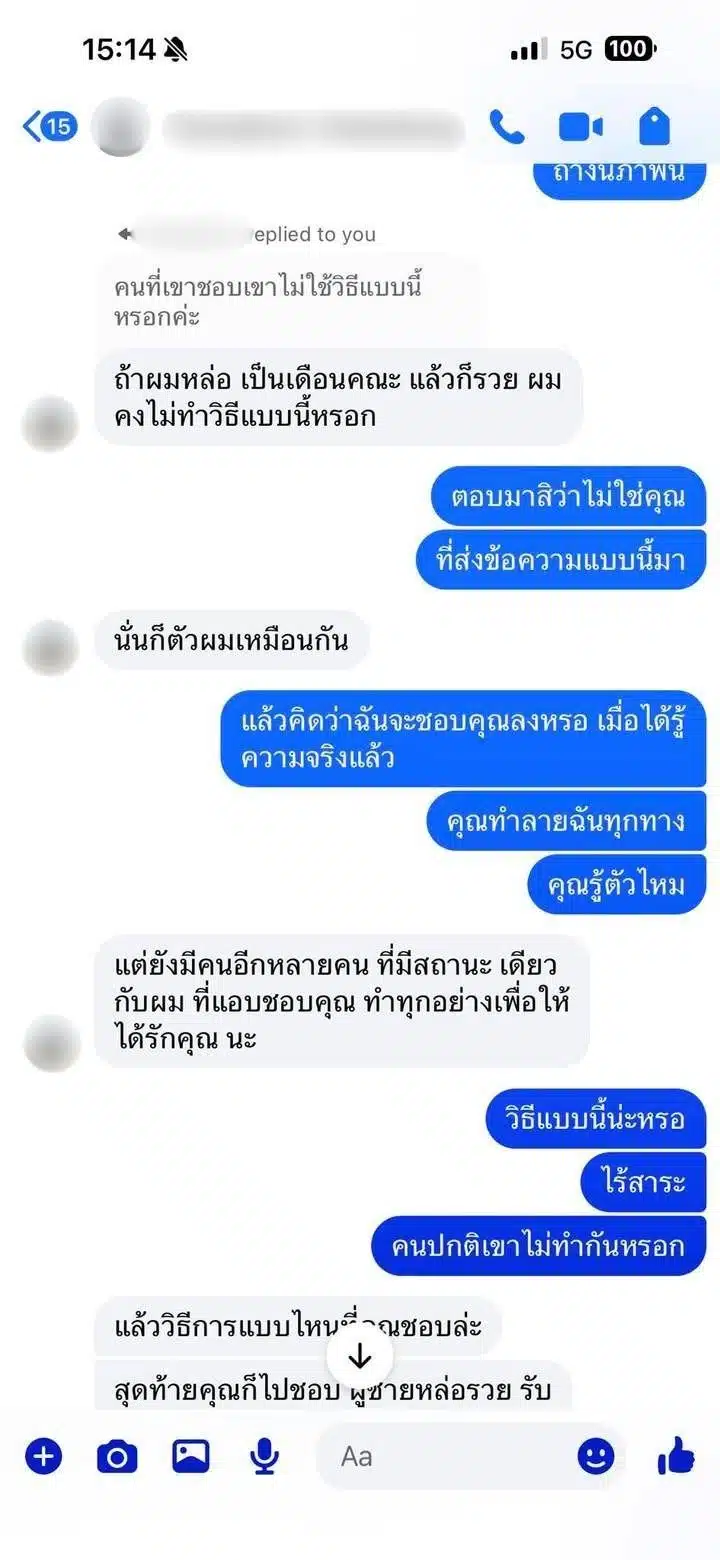Viewport: 720px width, 1560px height.
Task: Start a voice call
Action: [x=507, y=127]
